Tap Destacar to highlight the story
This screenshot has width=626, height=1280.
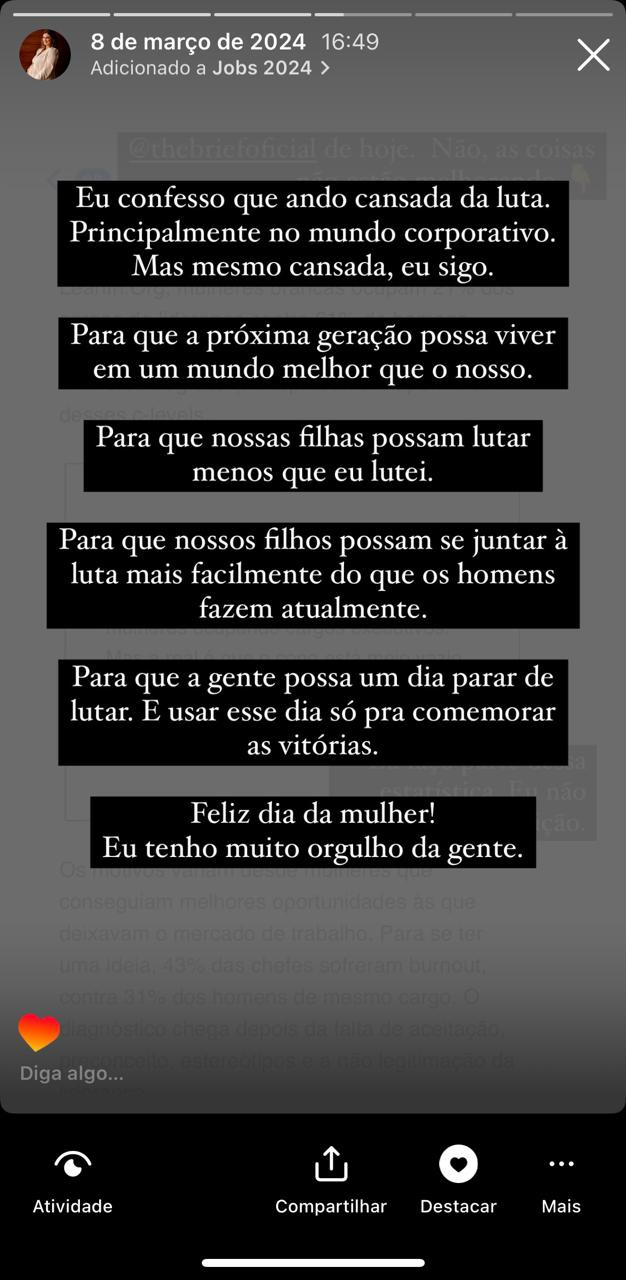[458, 1180]
